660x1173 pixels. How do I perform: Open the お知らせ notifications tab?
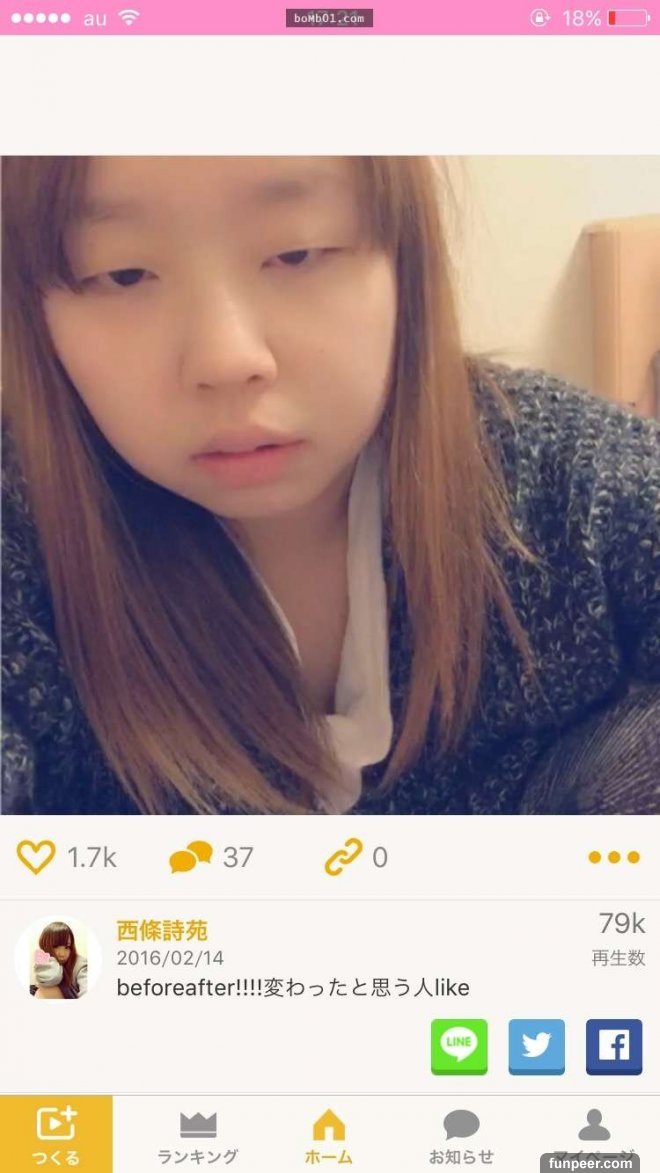point(461,1136)
